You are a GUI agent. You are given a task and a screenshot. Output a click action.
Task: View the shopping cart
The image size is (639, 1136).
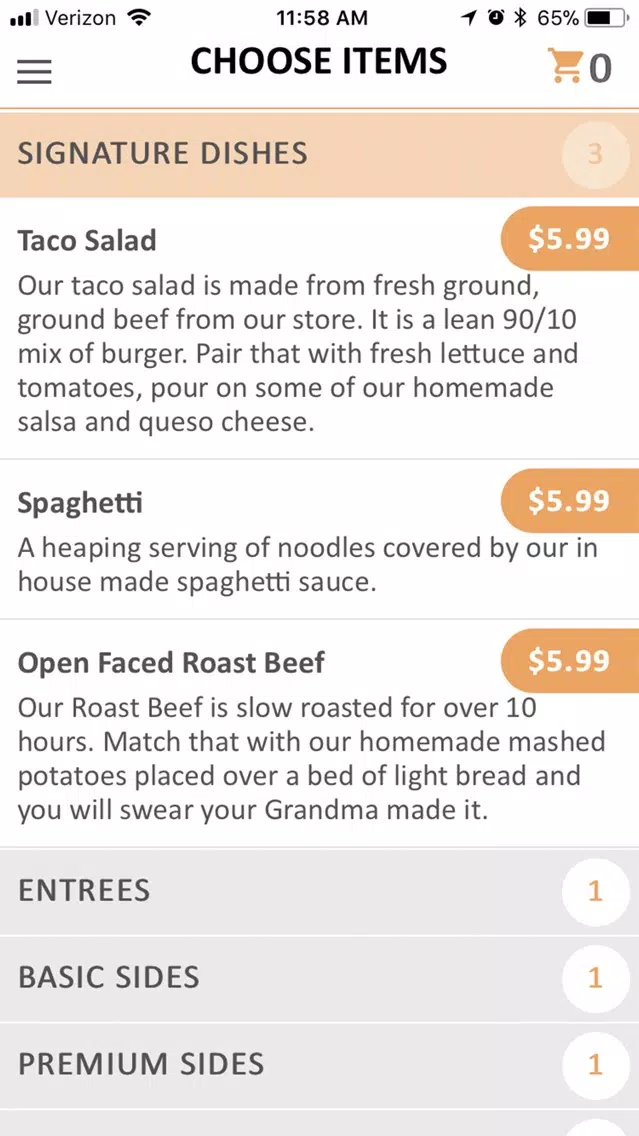pos(580,67)
